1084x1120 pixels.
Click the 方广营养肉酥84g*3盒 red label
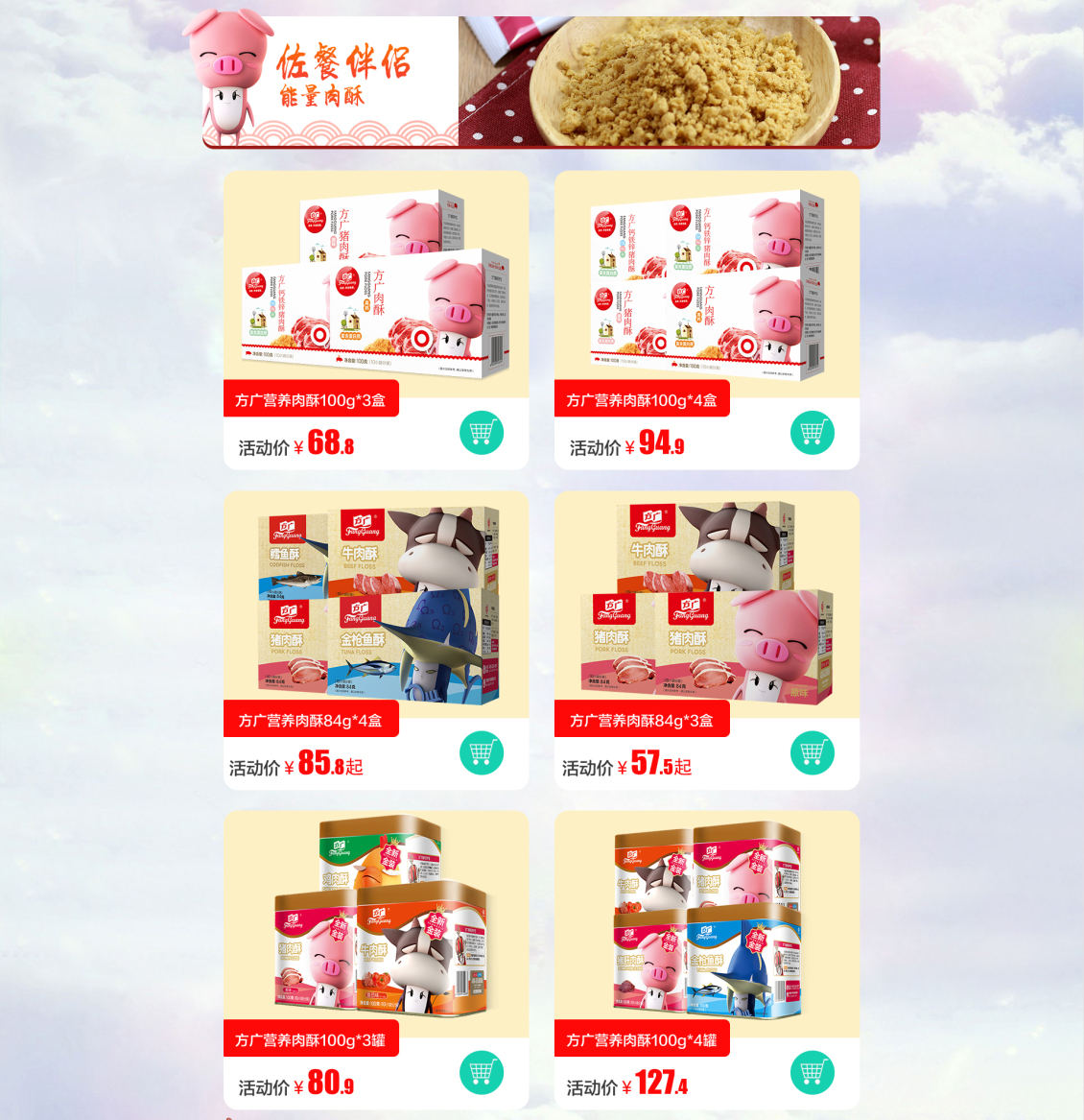(x=640, y=718)
